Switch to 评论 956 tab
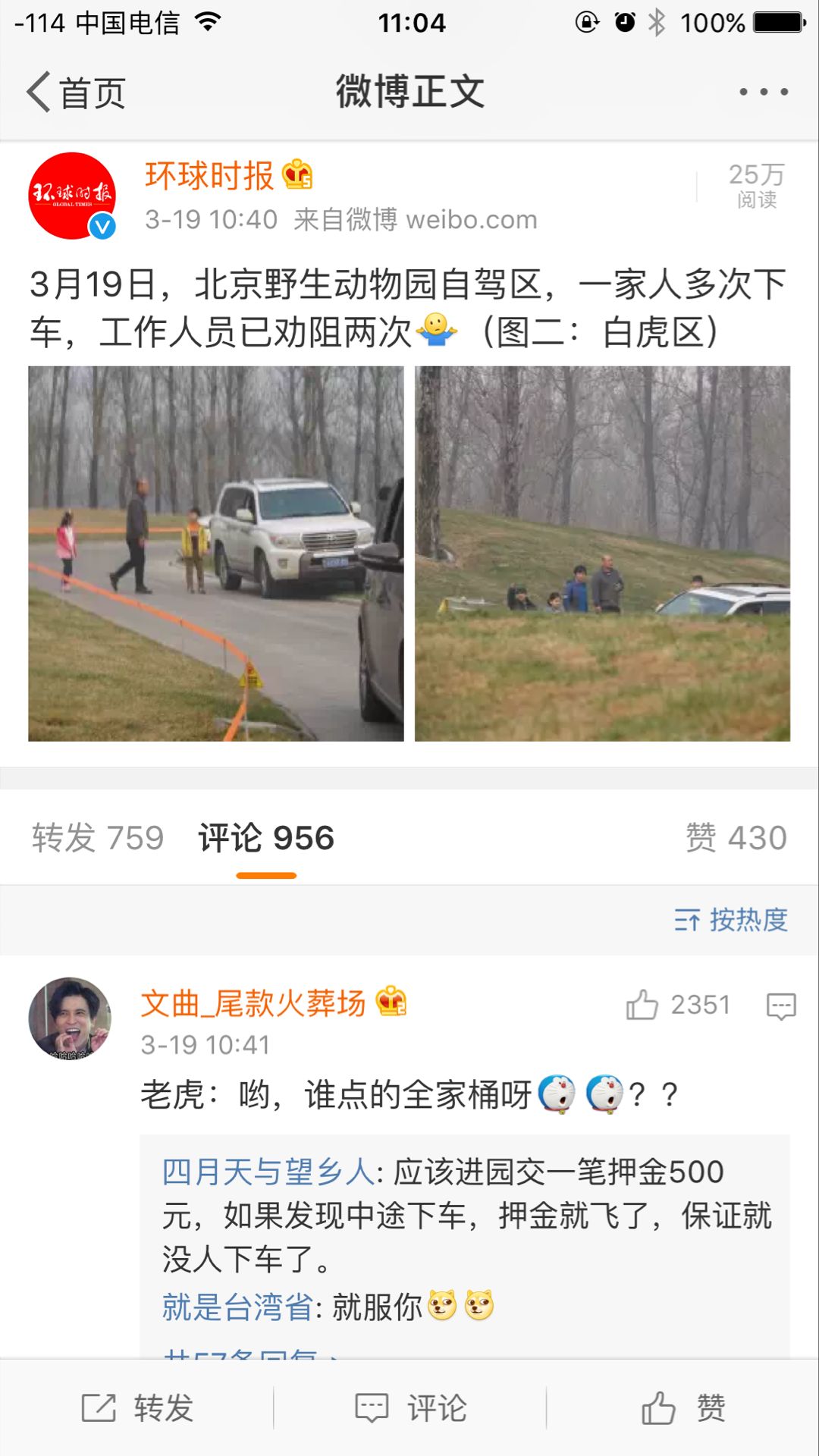Viewport: 819px width, 1456px height. 266,838
